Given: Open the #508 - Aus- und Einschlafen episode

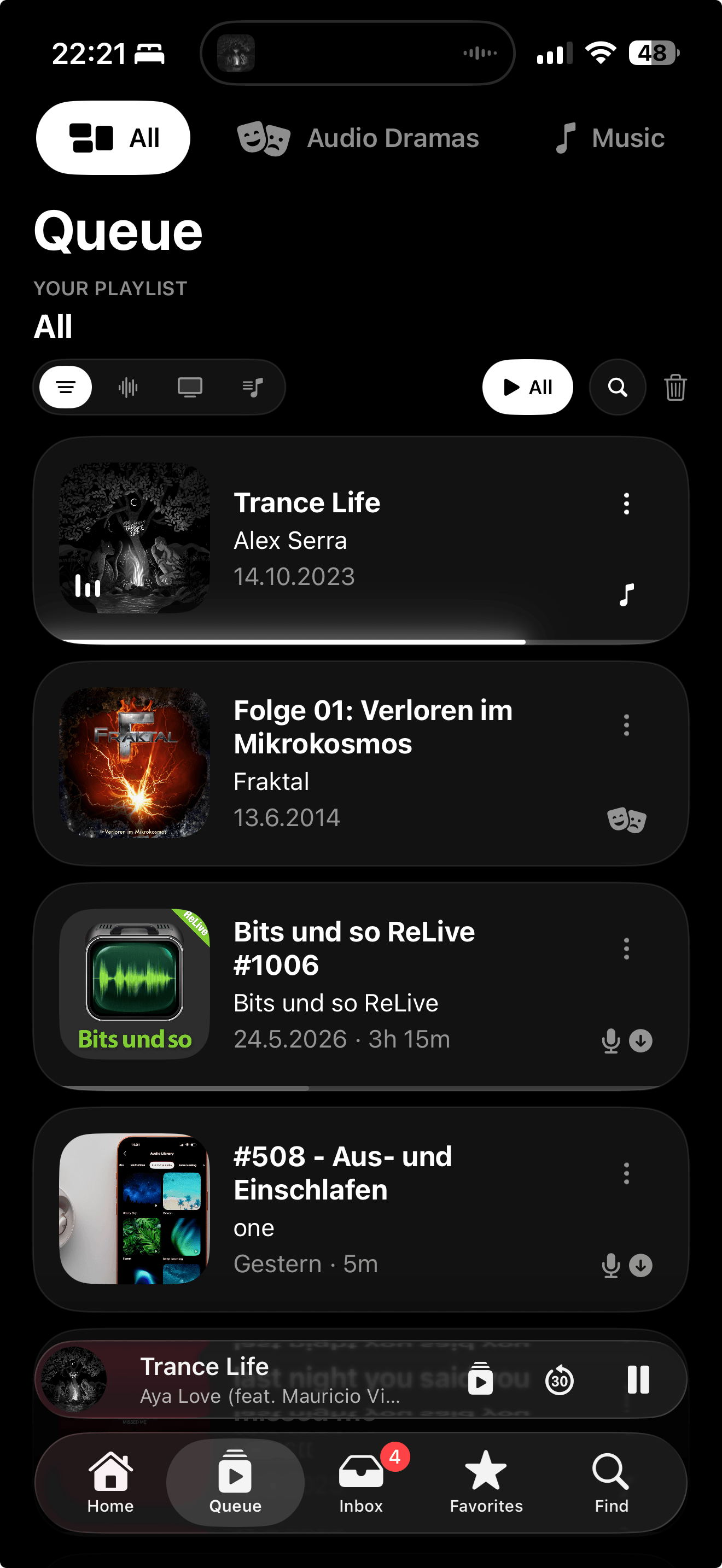Looking at the screenshot, I should [361, 1209].
